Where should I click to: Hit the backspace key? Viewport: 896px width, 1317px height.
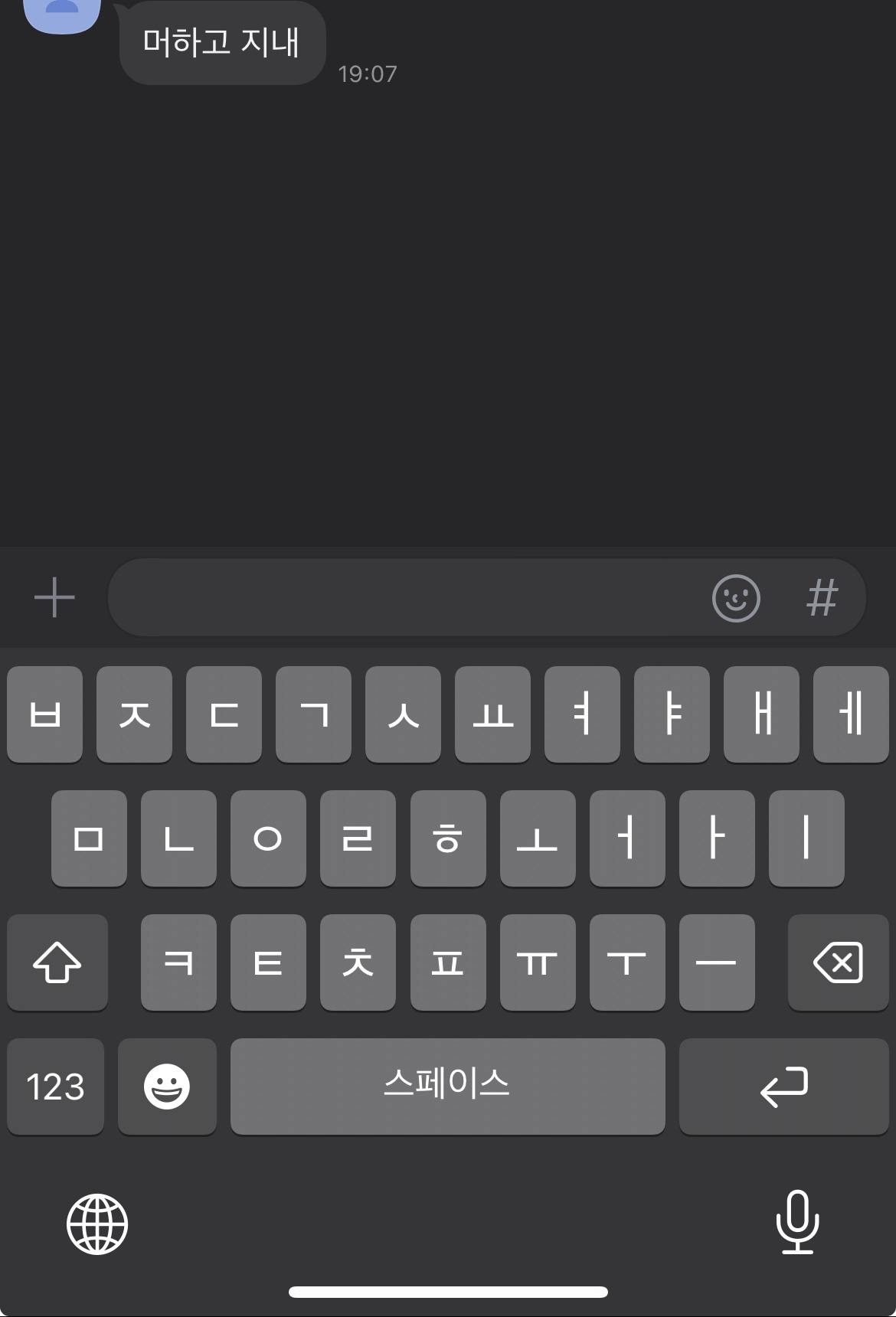[x=838, y=962]
